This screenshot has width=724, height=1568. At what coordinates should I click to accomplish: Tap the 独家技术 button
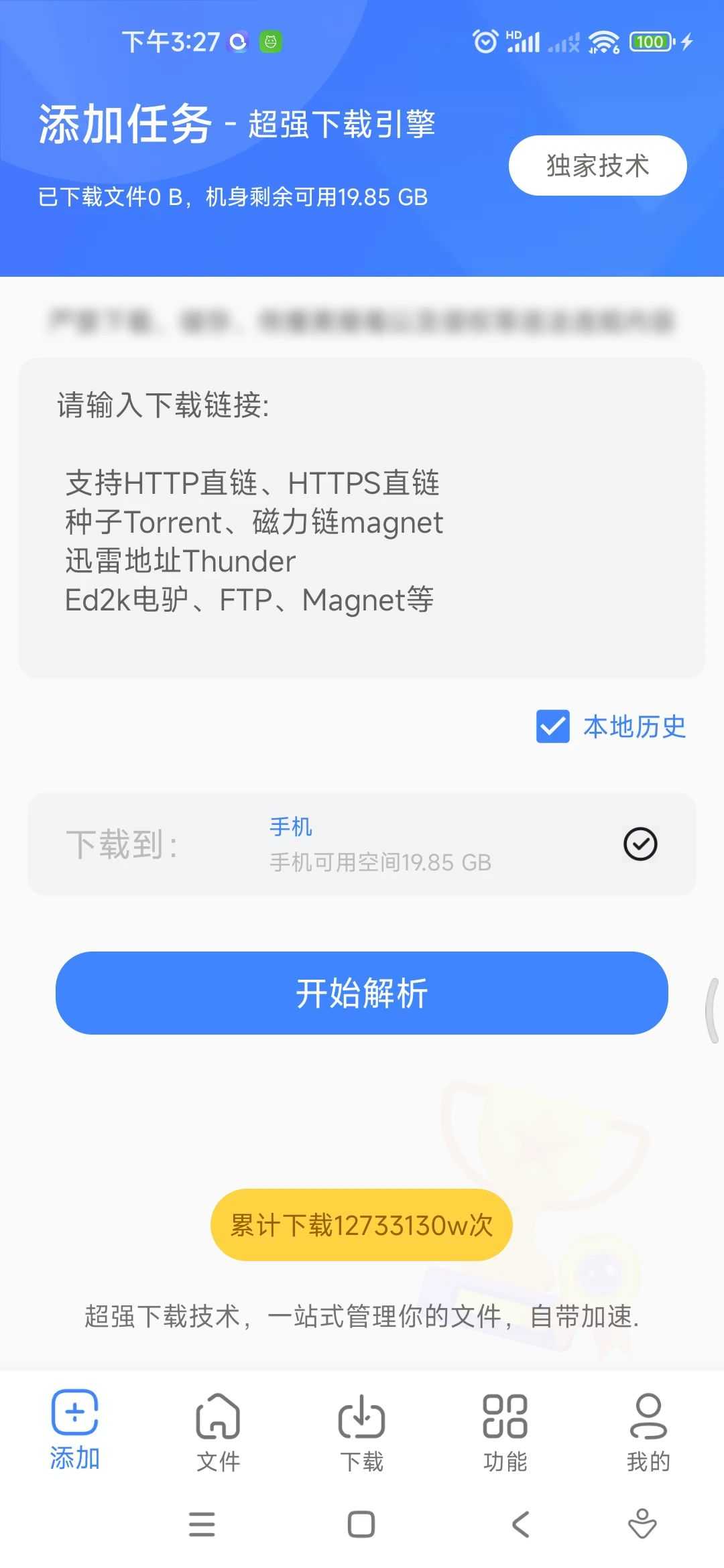(597, 166)
